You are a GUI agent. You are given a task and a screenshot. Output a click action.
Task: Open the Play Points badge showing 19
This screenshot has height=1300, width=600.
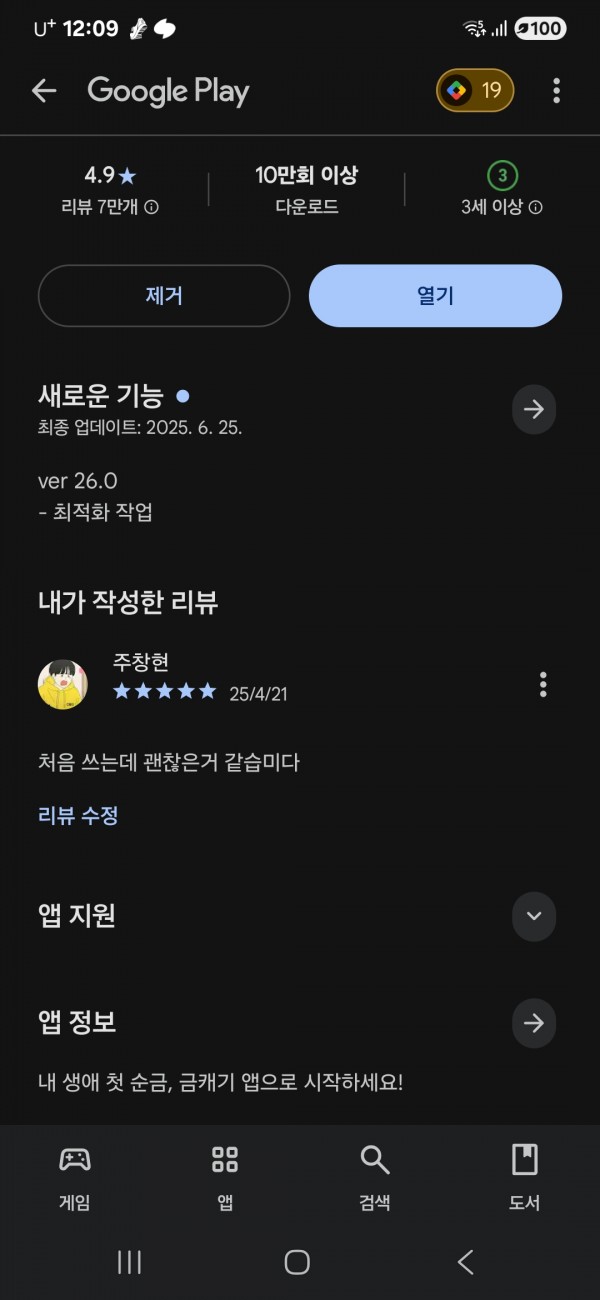(x=475, y=91)
